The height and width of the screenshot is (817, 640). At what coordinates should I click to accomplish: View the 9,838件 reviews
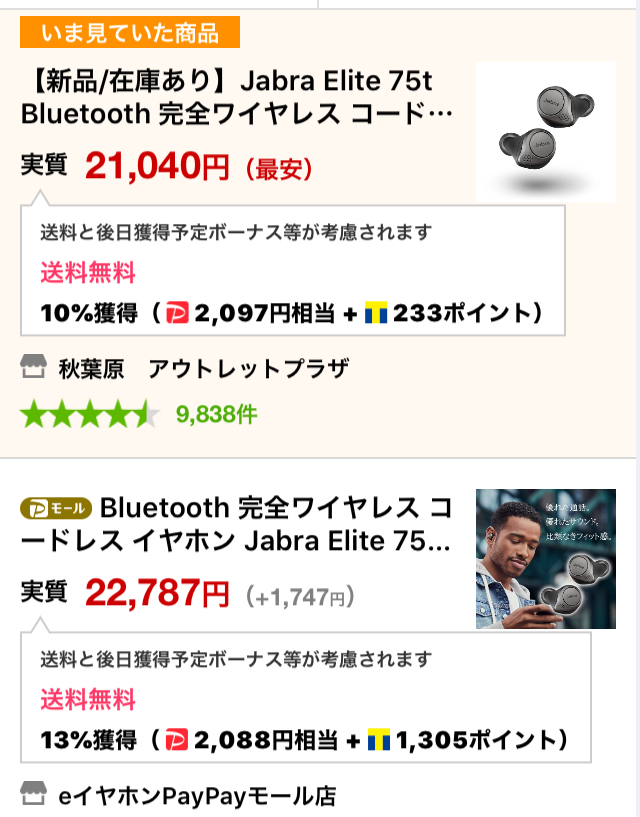(x=216, y=414)
